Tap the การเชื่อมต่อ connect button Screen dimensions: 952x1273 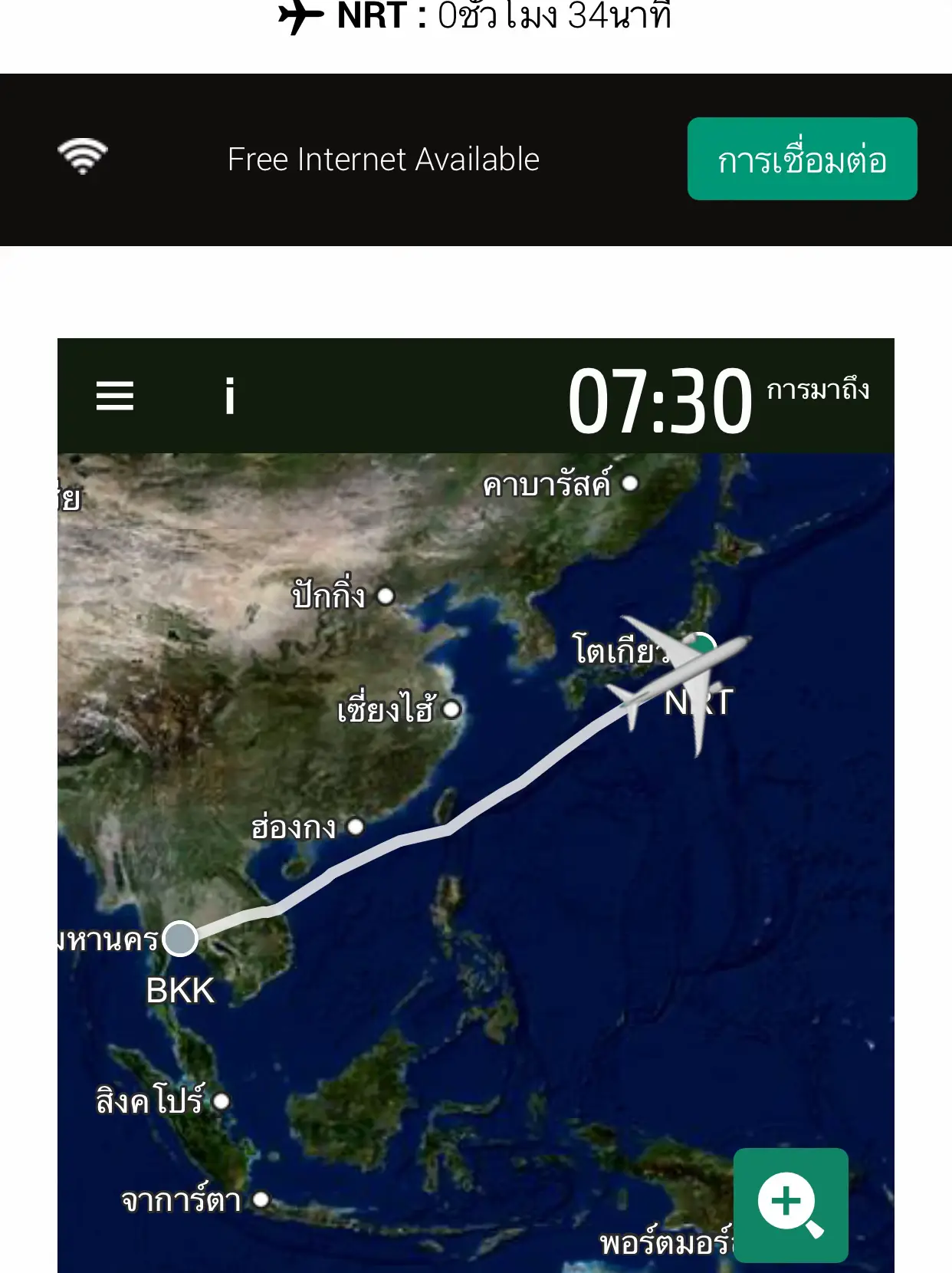coord(800,159)
